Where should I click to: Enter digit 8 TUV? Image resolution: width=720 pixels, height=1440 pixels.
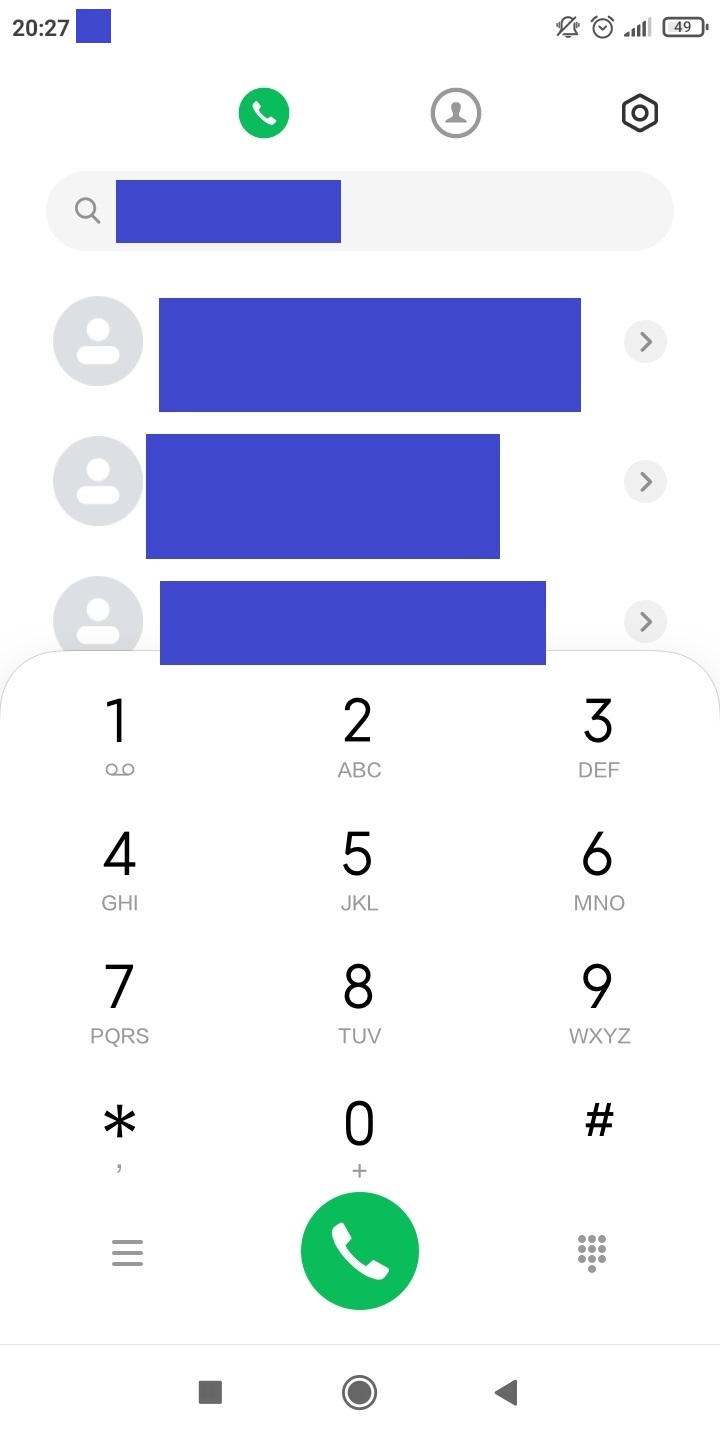359,1002
